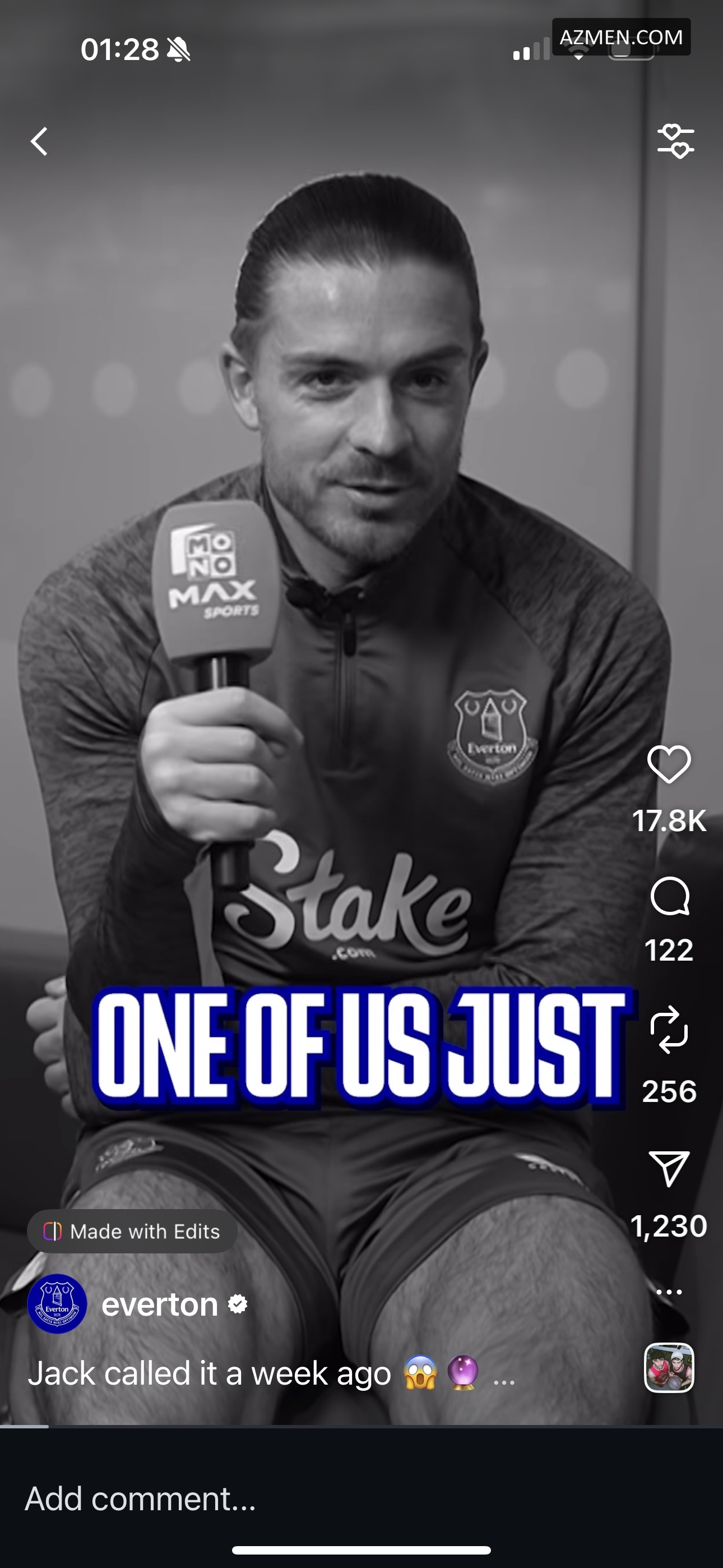Repost this reel
723x1568 pixels.
point(669,1029)
